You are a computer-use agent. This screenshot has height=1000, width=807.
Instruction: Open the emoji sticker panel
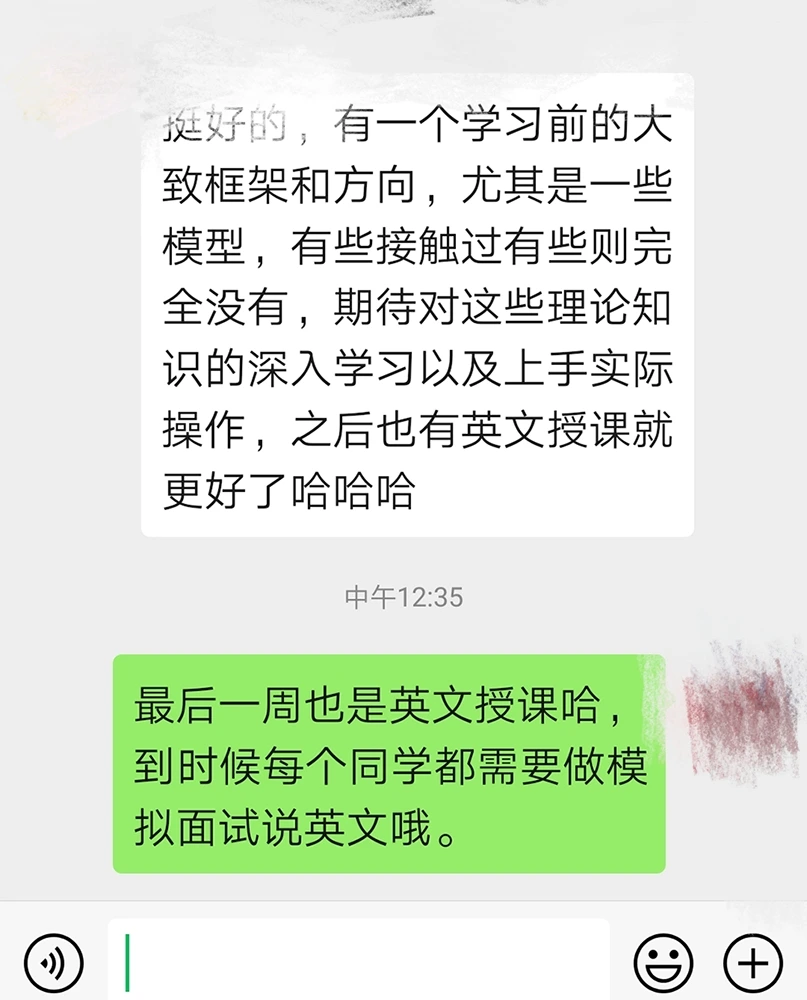pyautogui.click(x=663, y=964)
